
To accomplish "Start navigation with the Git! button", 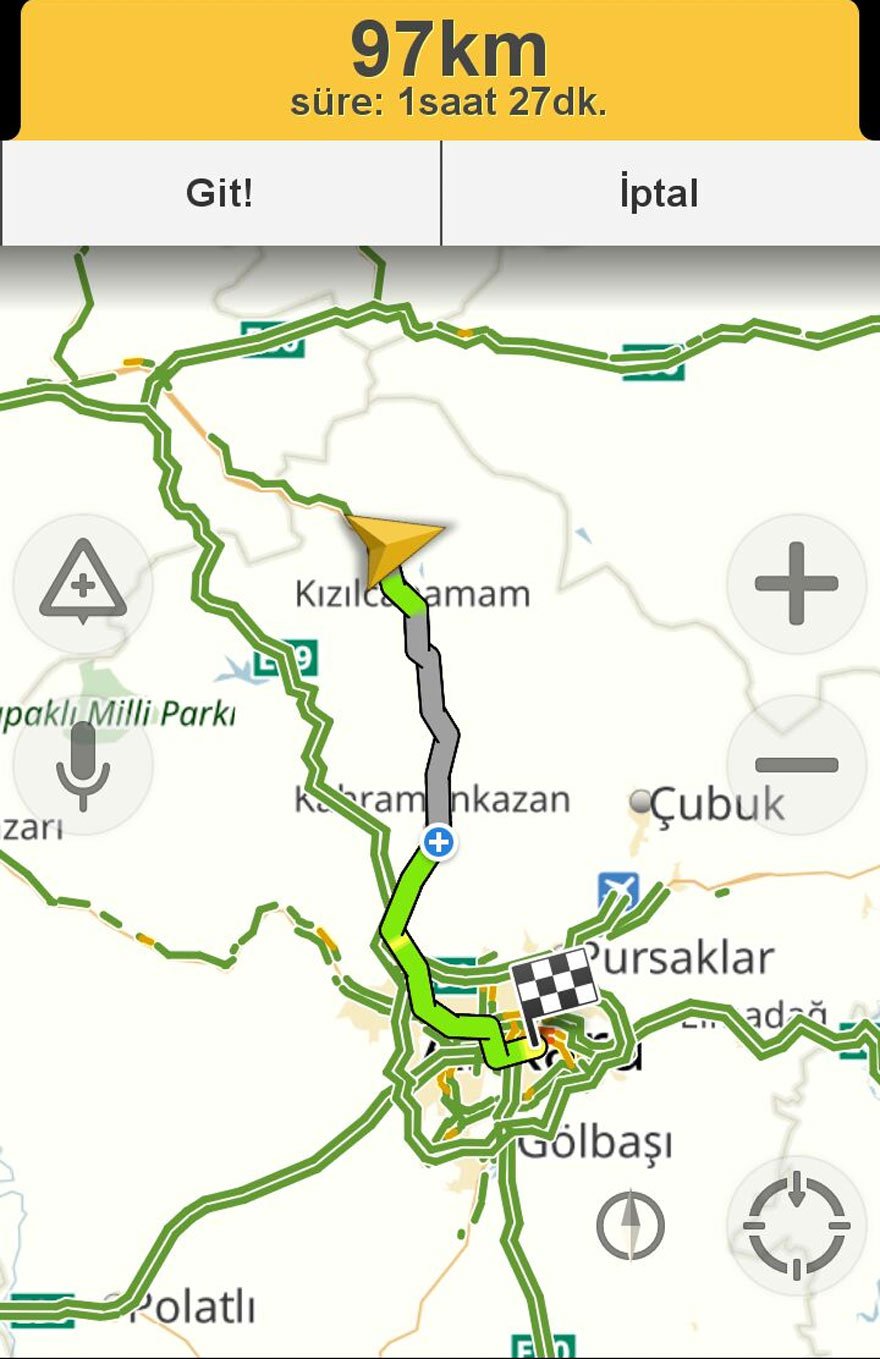I will click(x=219, y=193).
